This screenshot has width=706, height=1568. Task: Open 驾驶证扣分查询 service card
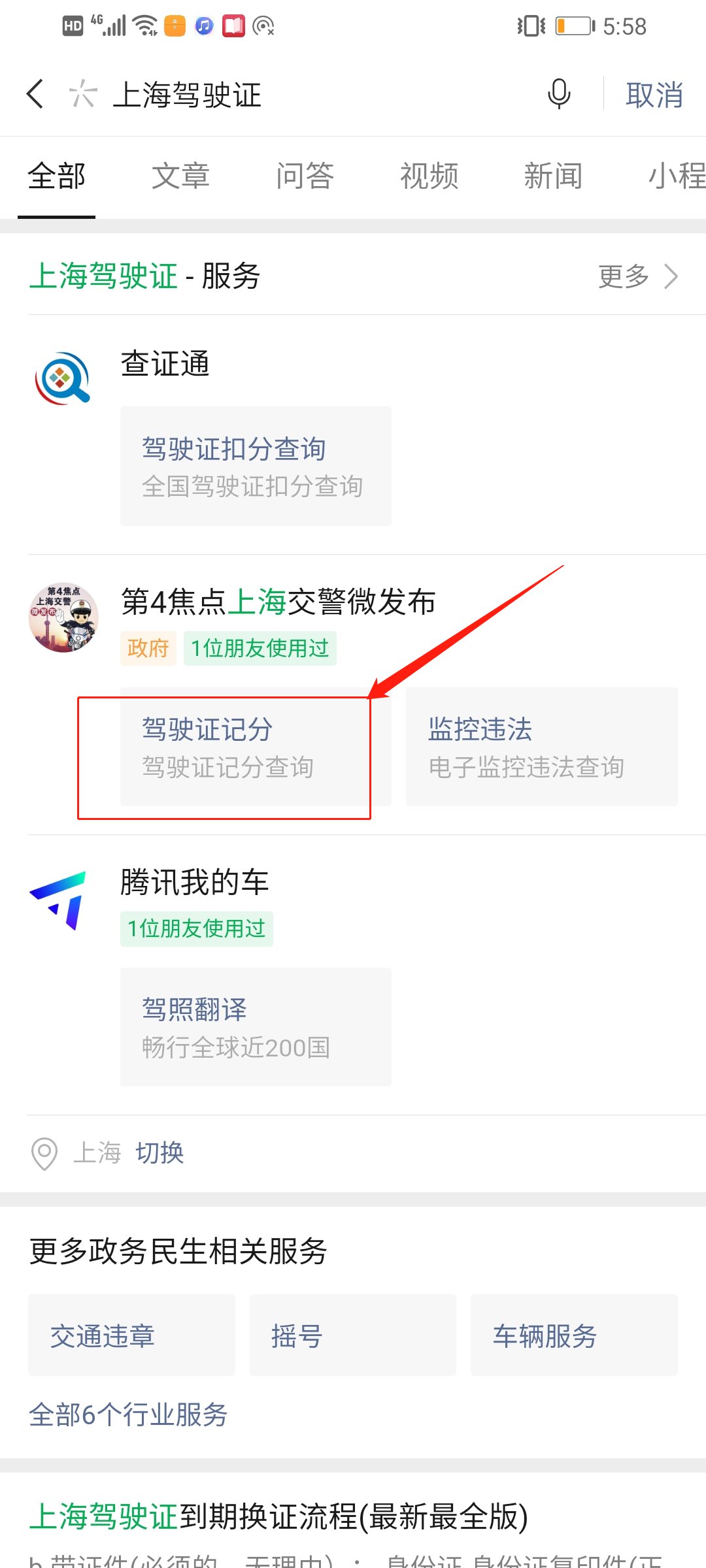(256, 466)
